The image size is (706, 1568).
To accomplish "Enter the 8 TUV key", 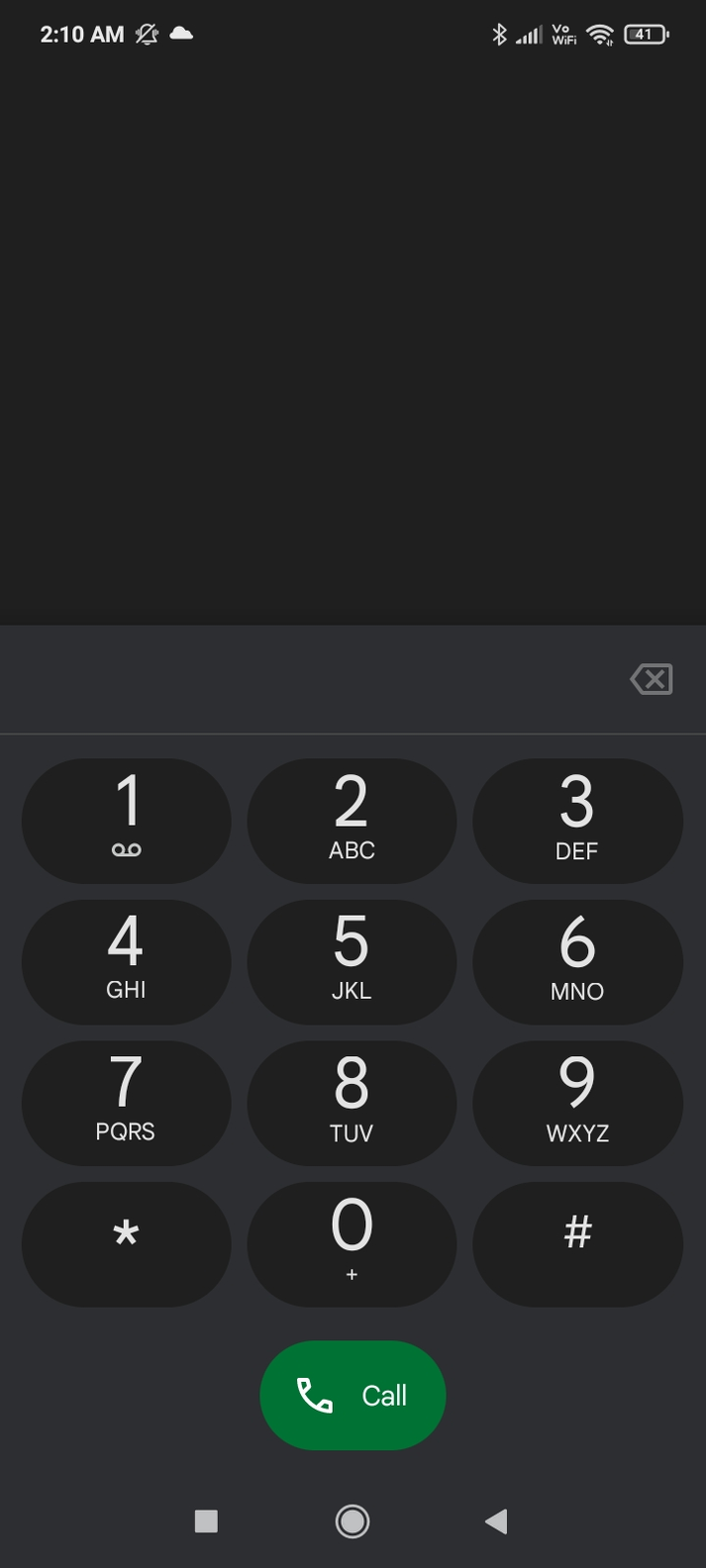I will [x=352, y=1103].
